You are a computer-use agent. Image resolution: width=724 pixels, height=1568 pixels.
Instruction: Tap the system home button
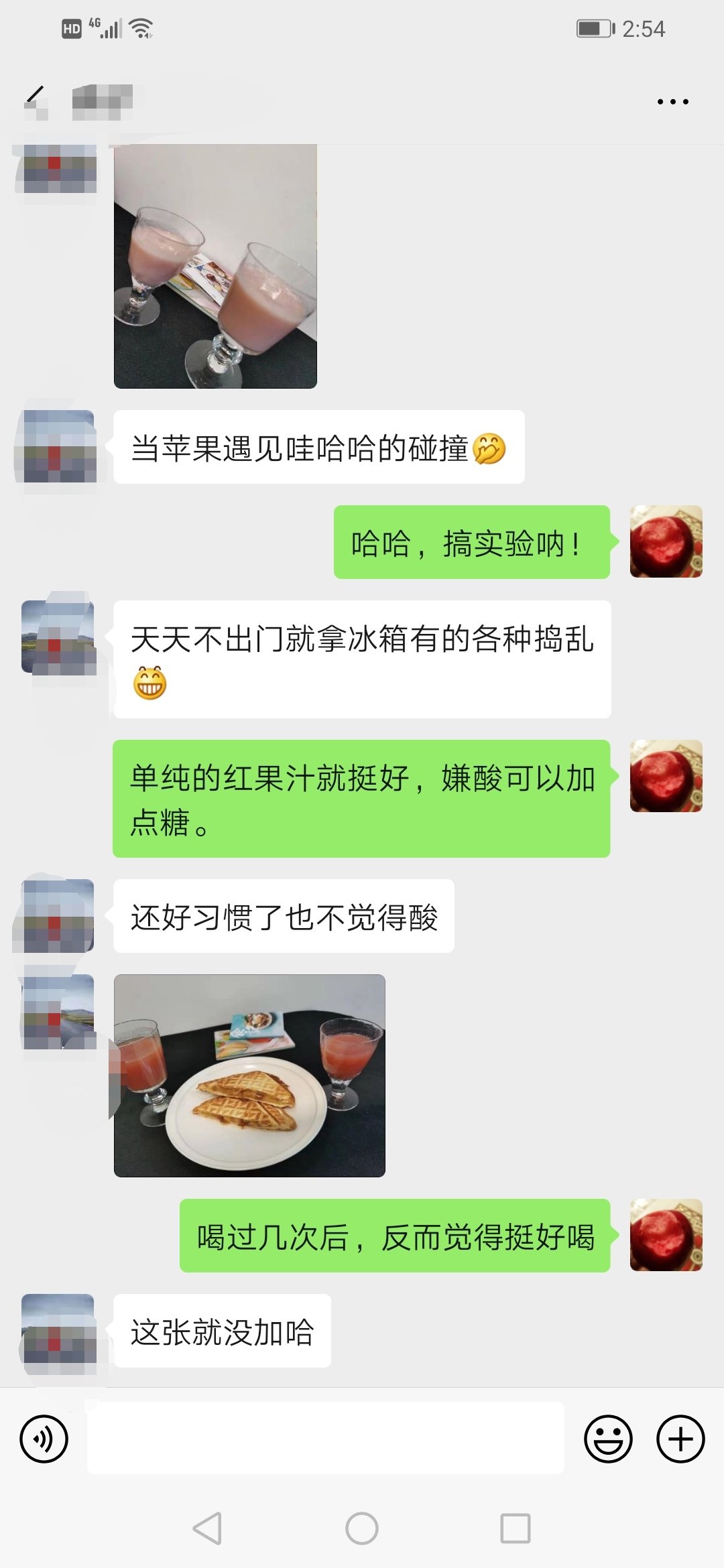point(362,1528)
